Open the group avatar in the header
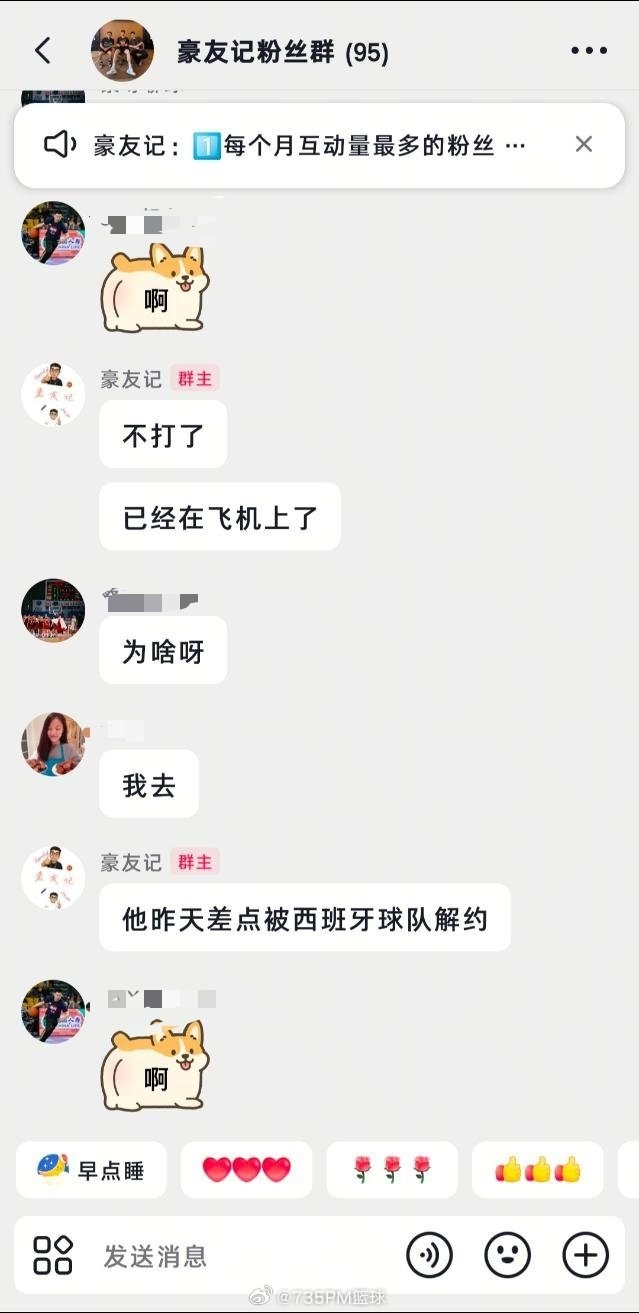This screenshot has width=639, height=1313. (122, 50)
